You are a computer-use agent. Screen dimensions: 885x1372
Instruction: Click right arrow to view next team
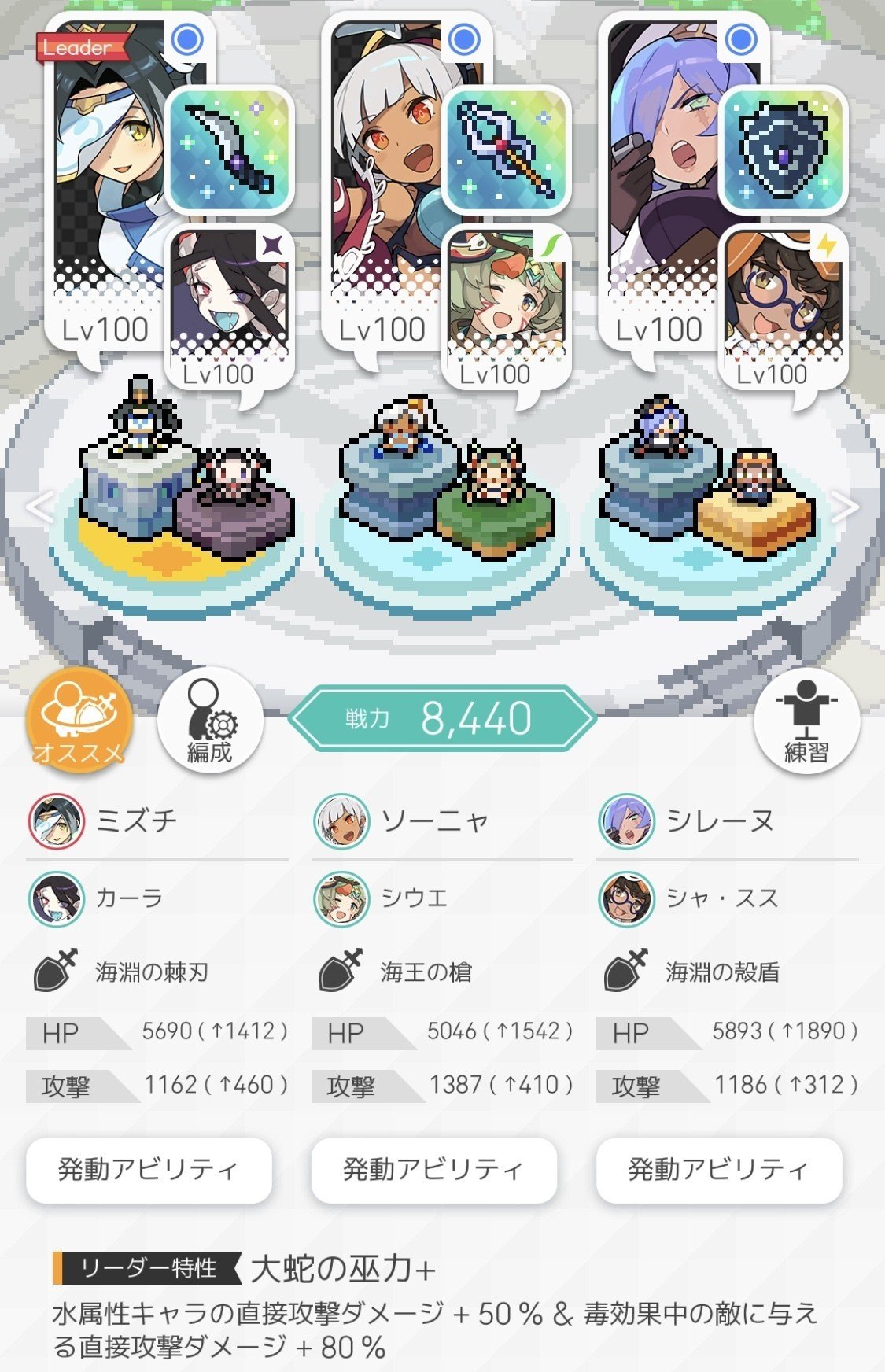point(846,507)
